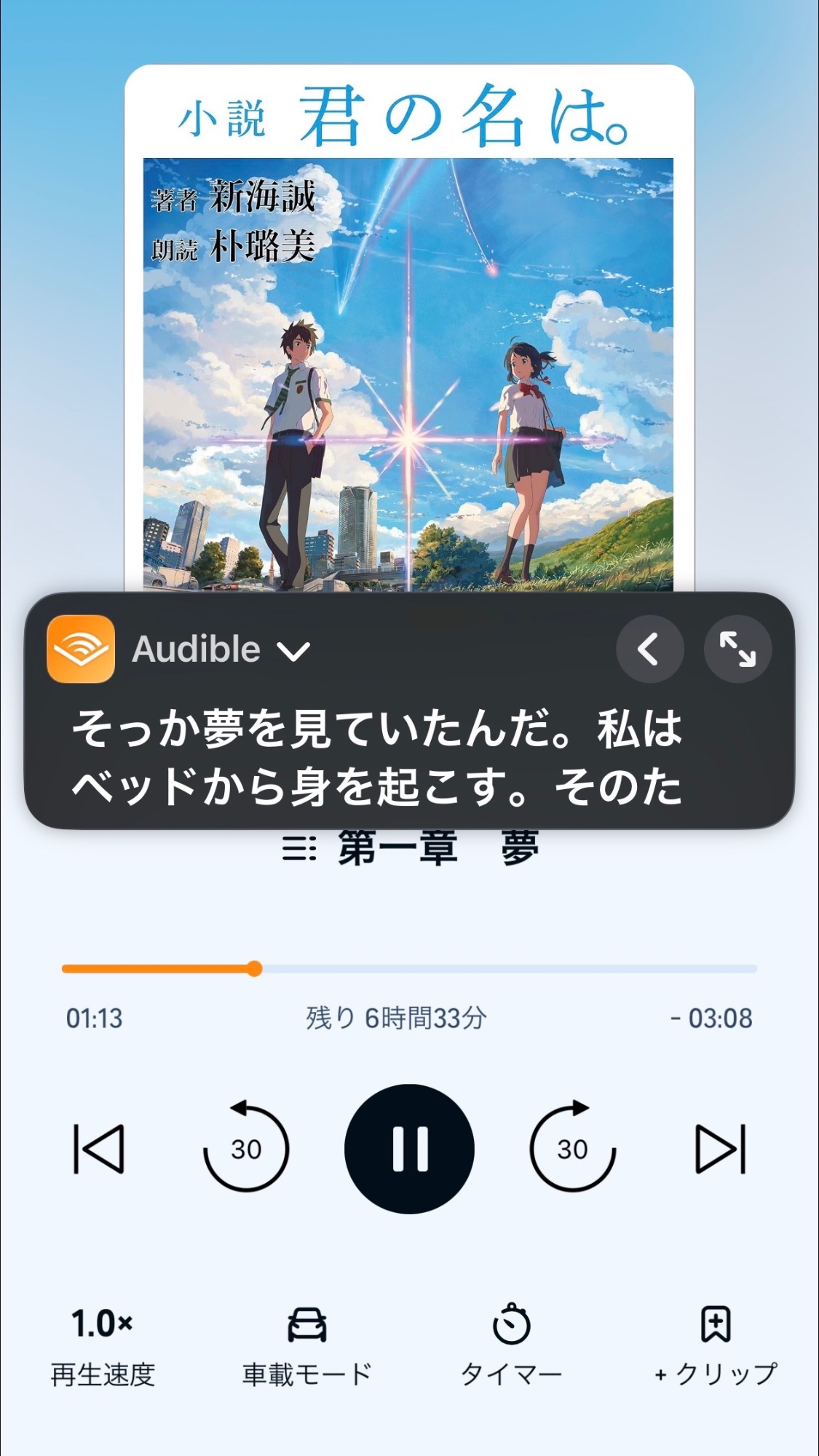This screenshot has width=819, height=1456.
Task: Collapse the live captions panel with the arrow
Action: [649, 649]
